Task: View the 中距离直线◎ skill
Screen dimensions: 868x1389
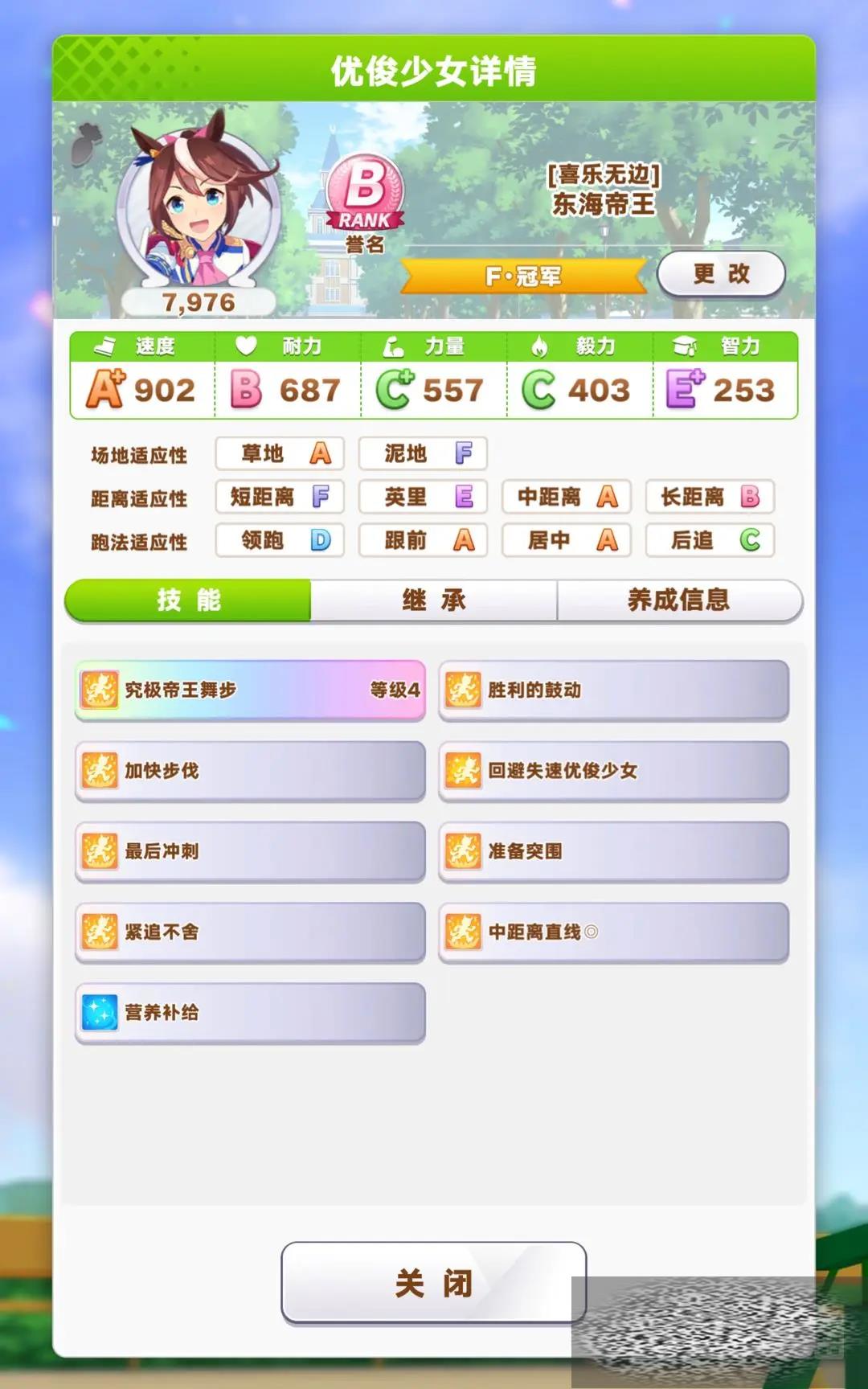Action: 613,932
